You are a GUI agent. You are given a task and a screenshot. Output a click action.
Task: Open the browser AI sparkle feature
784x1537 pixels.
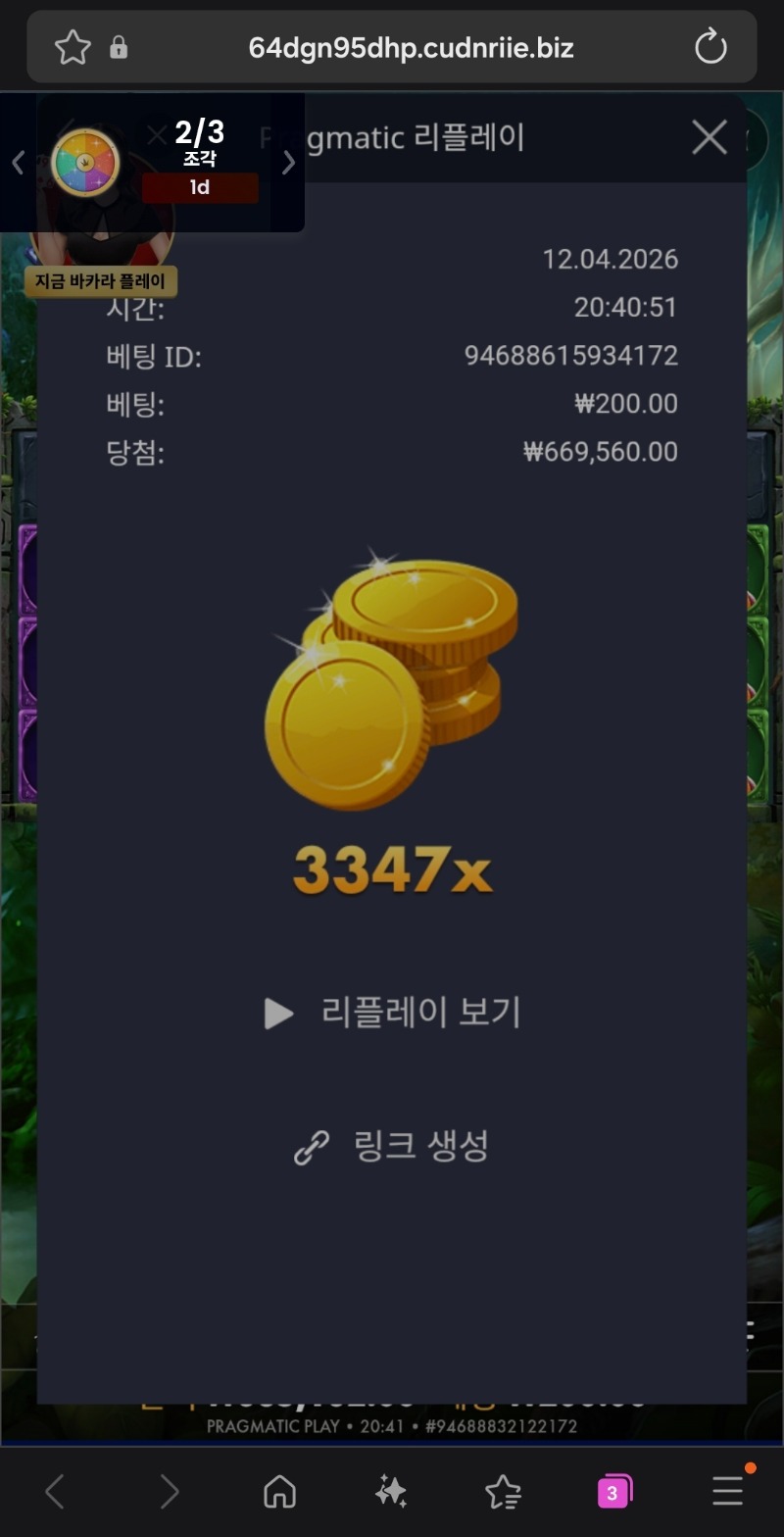coord(391,1492)
